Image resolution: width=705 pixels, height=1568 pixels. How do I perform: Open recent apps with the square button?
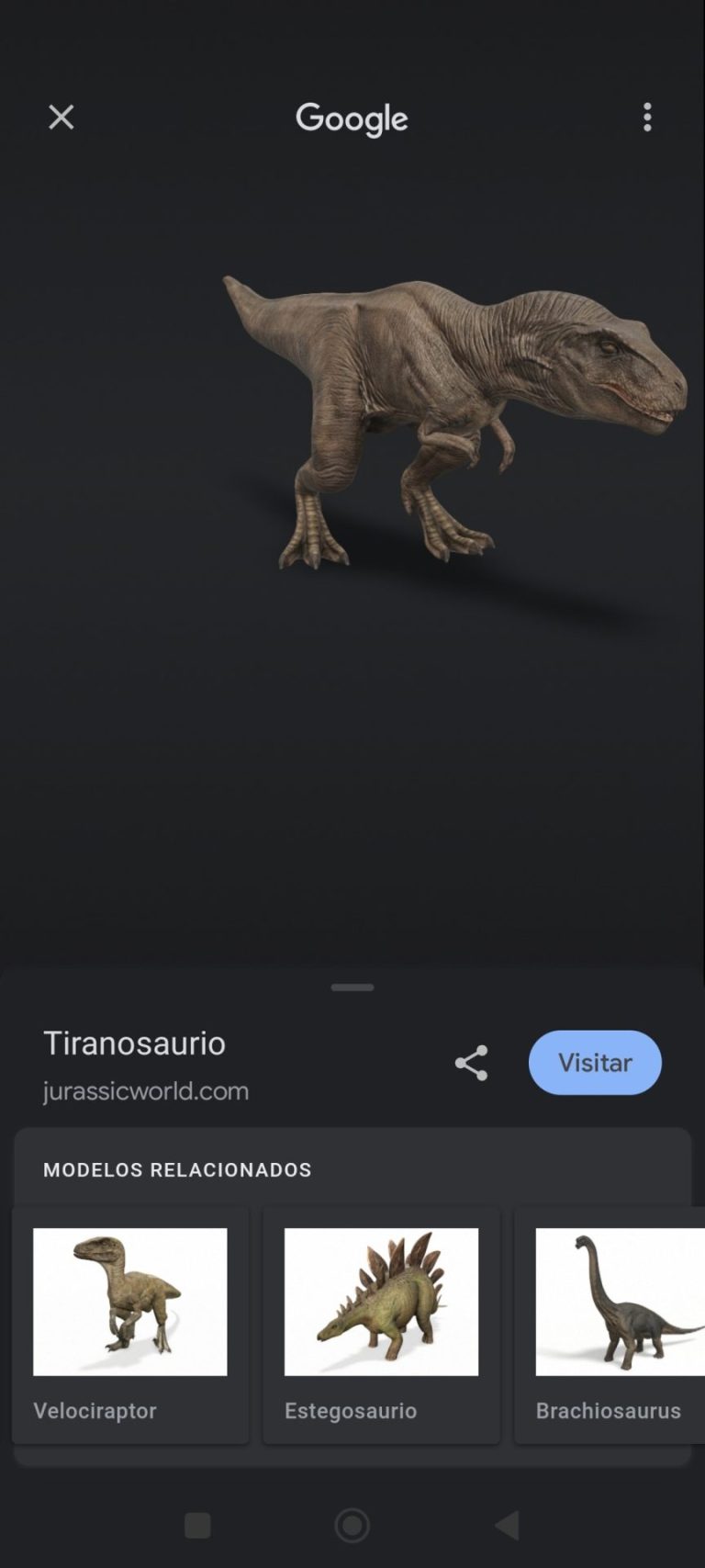[x=197, y=1526]
